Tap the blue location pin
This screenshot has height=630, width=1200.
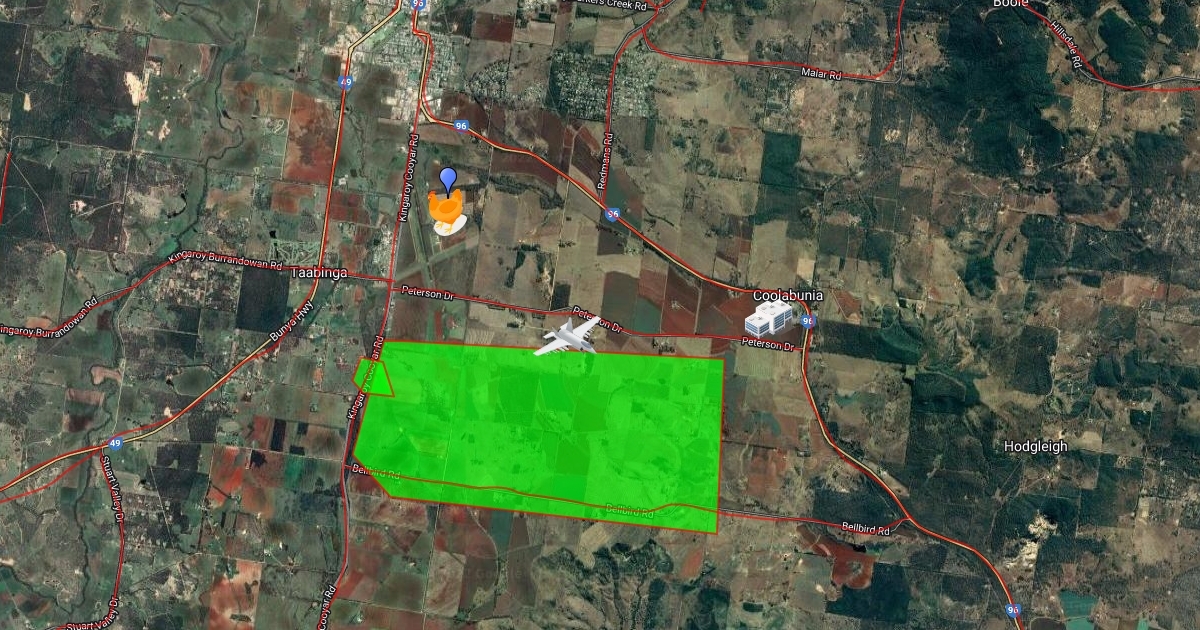448,178
